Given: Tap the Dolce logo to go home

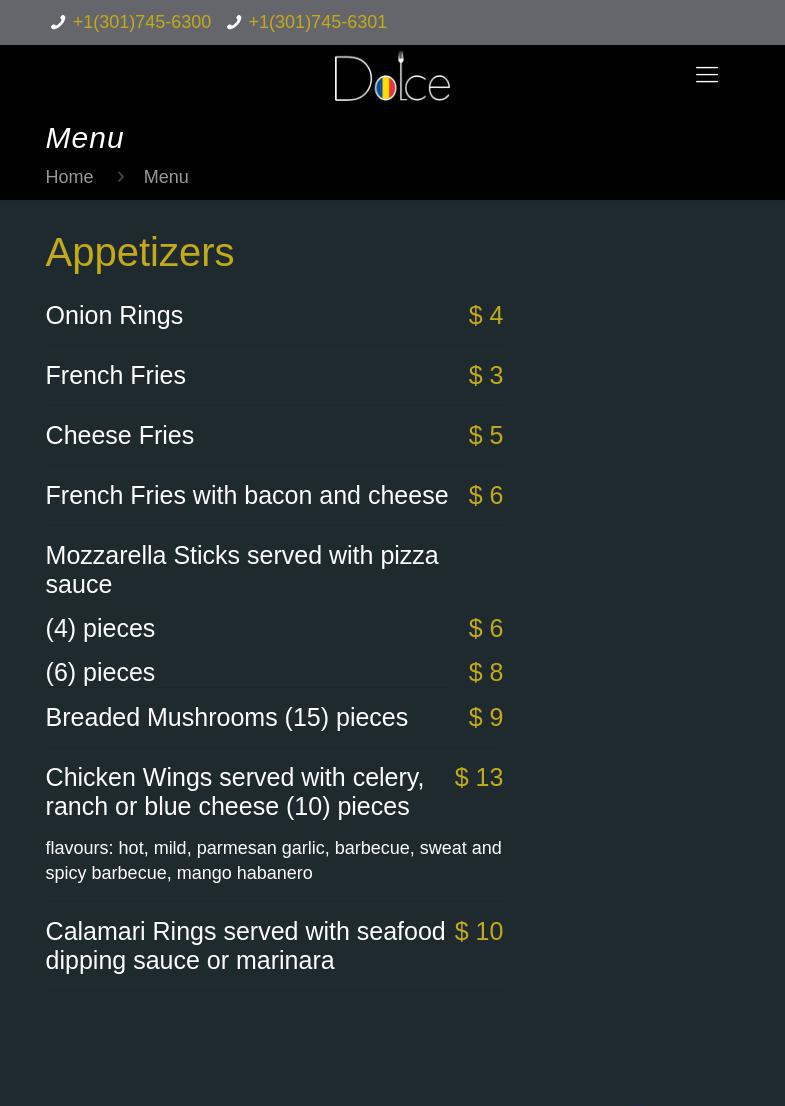Looking at the screenshot, I should point(392,77).
